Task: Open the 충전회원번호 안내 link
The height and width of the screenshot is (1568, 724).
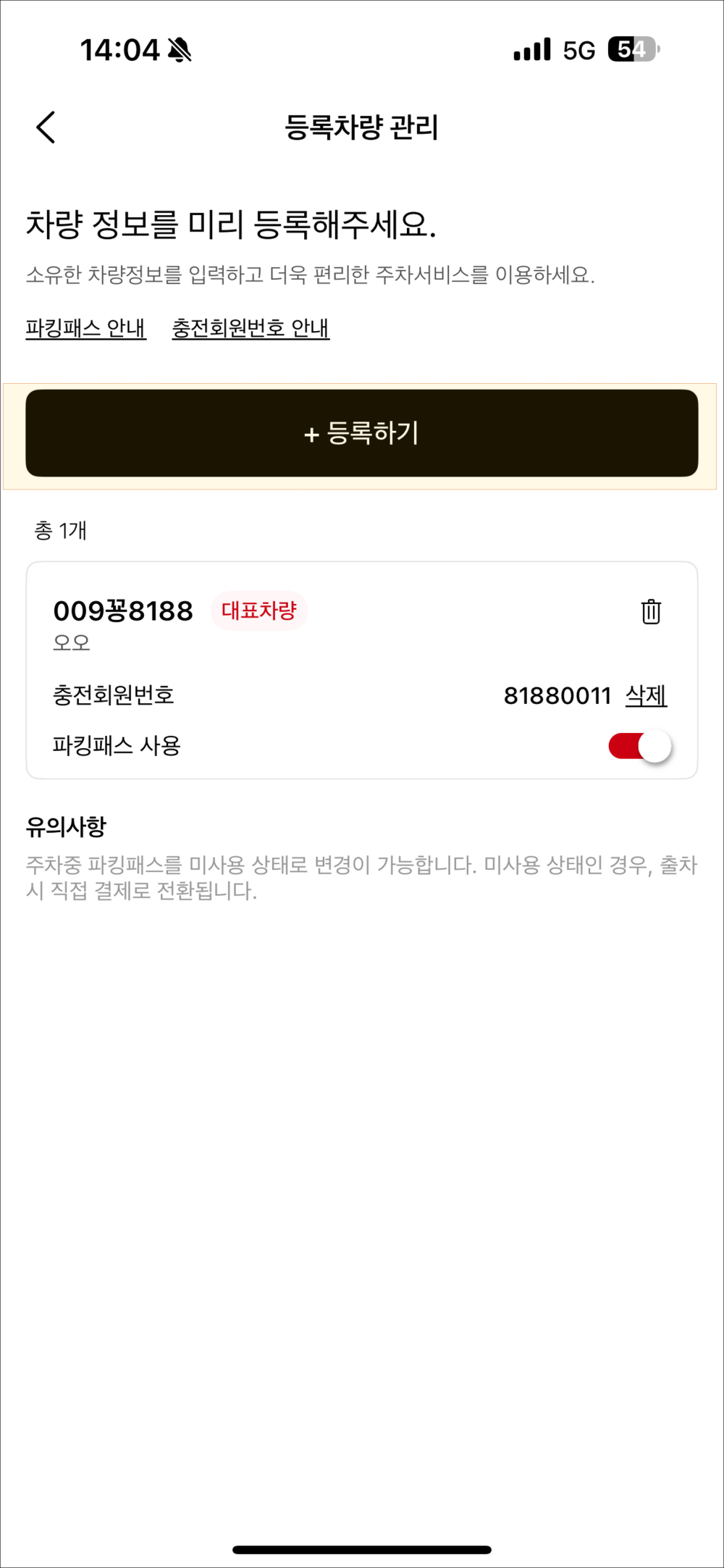Action: point(251,328)
